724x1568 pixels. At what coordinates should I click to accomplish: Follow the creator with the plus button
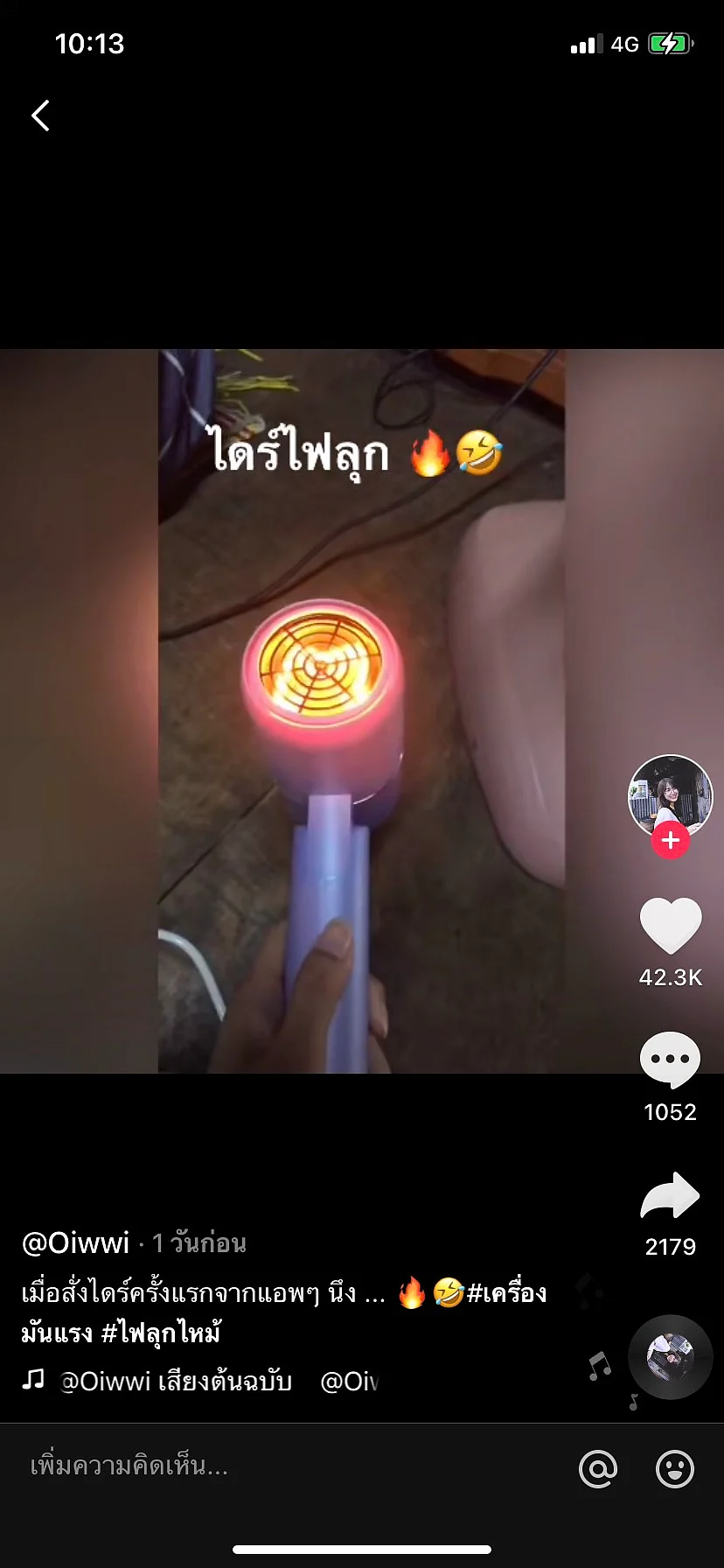tap(671, 841)
